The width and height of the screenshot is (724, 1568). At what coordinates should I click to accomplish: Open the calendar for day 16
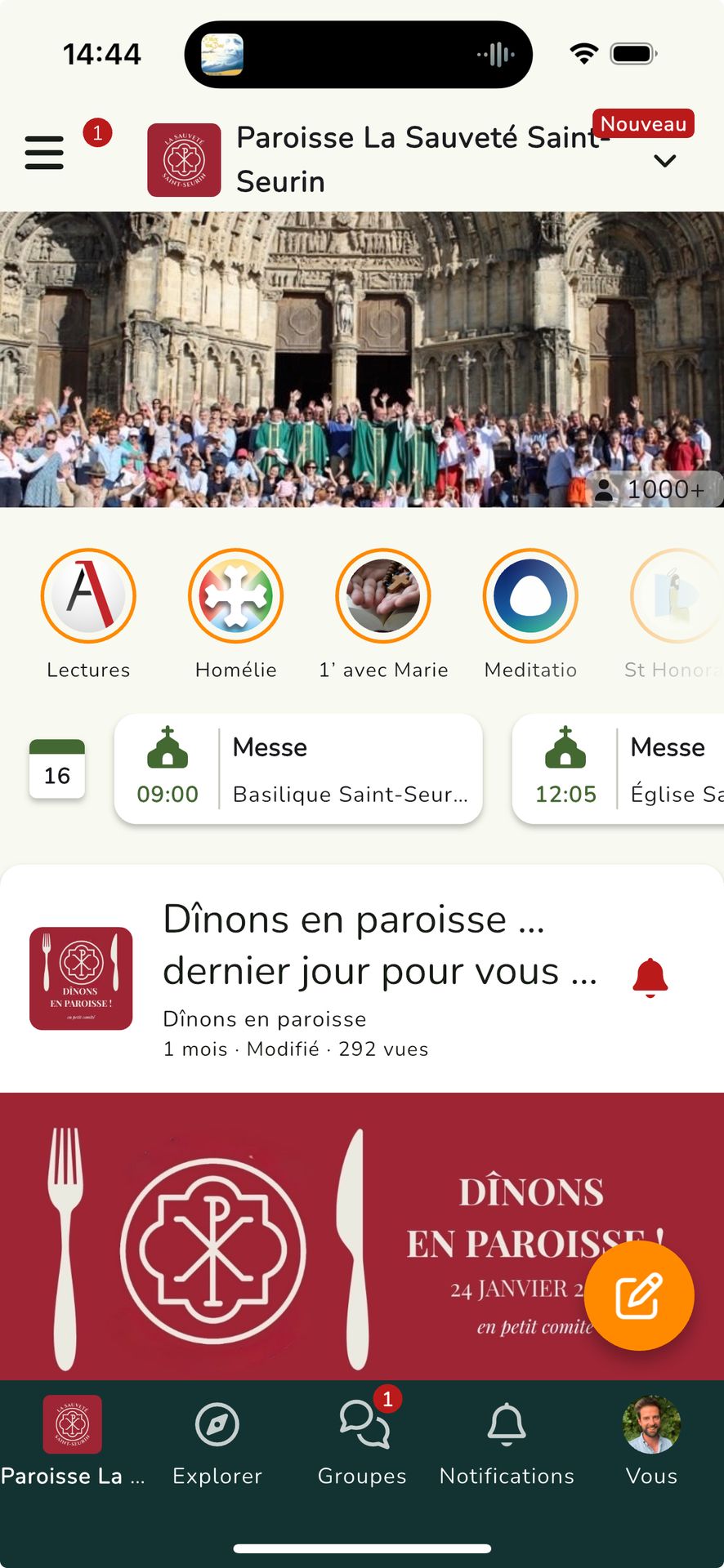(57, 768)
